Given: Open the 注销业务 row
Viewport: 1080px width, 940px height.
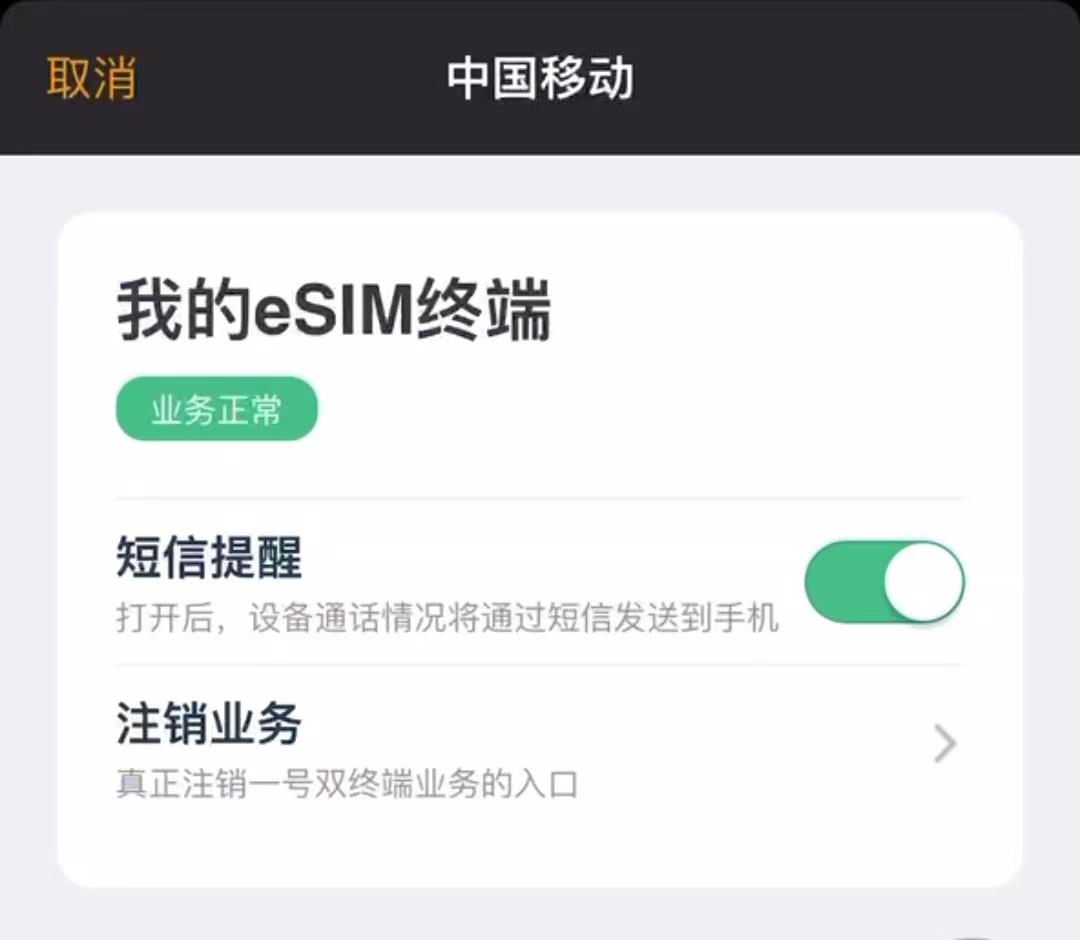Looking at the screenshot, I should 538,746.
